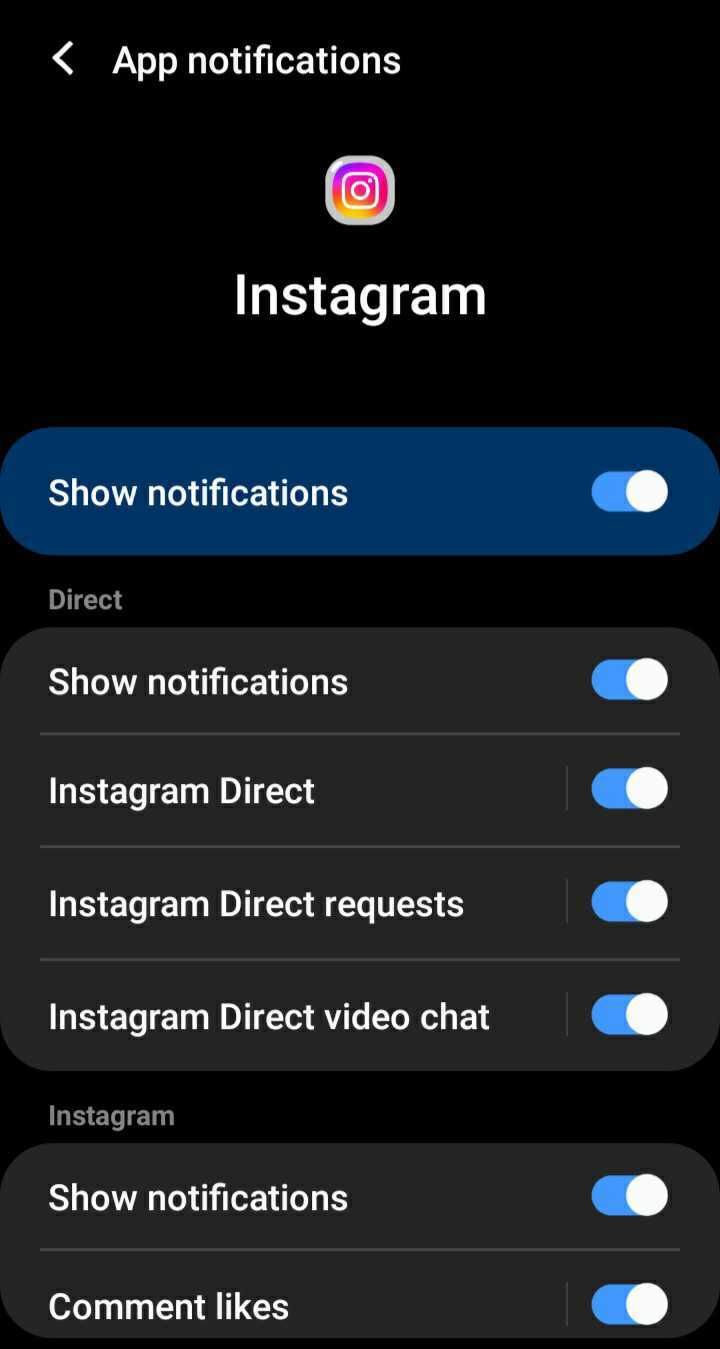The height and width of the screenshot is (1349, 720).
Task: Disable the main Show notifications switch
Action: tap(629, 491)
